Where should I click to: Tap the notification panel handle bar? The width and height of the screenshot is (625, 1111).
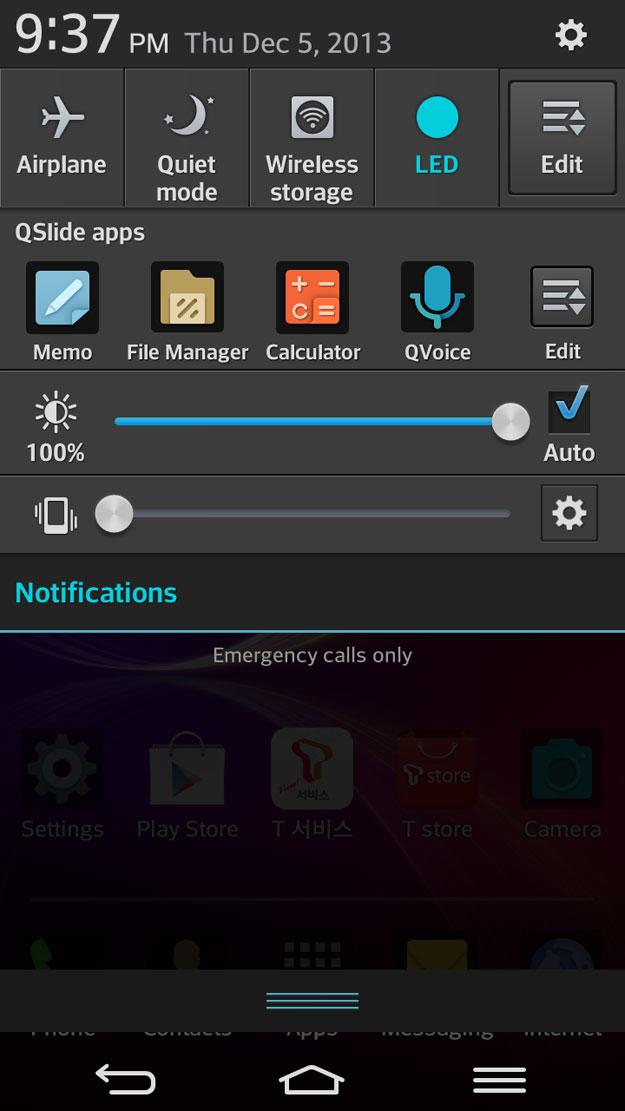click(312, 1000)
